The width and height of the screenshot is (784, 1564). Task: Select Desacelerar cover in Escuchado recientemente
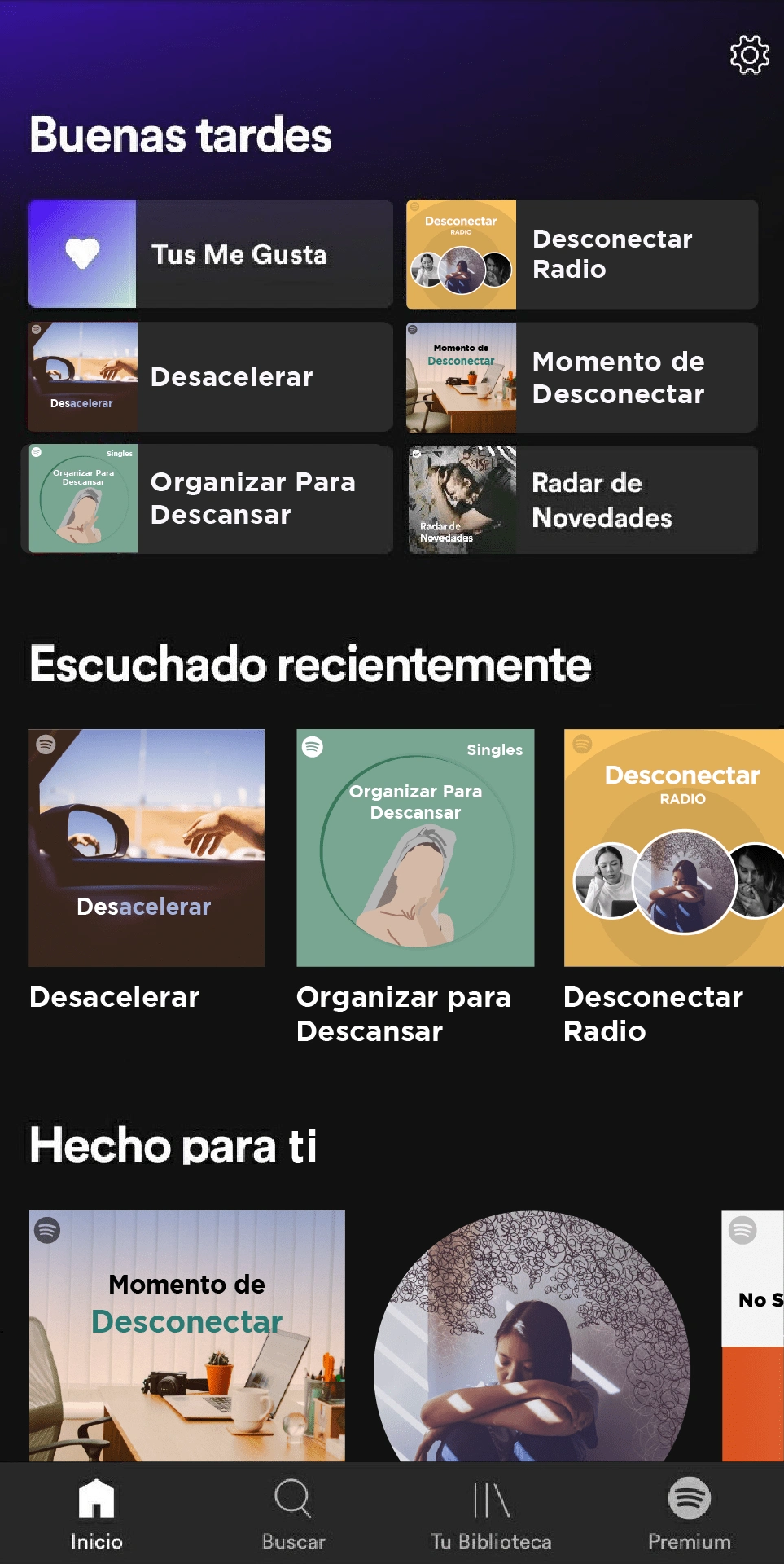coord(147,848)
